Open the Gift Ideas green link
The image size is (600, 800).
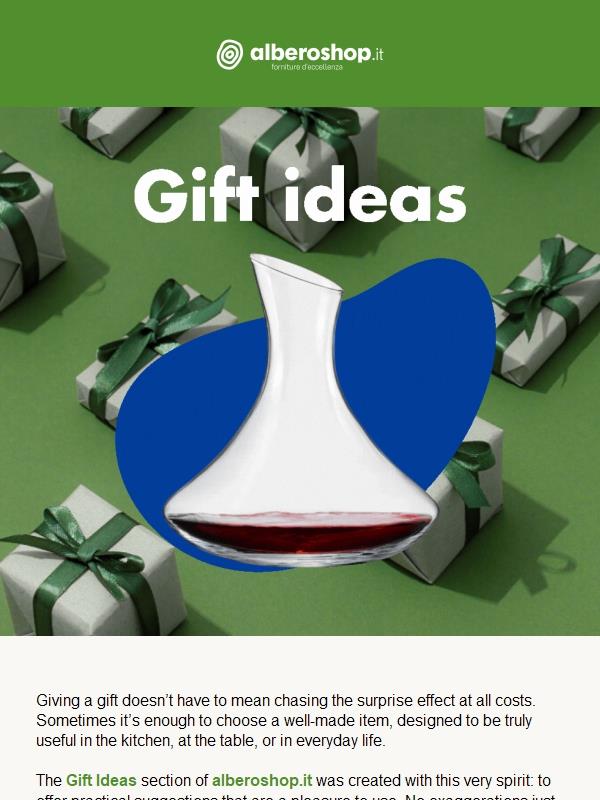click(101, 780)
